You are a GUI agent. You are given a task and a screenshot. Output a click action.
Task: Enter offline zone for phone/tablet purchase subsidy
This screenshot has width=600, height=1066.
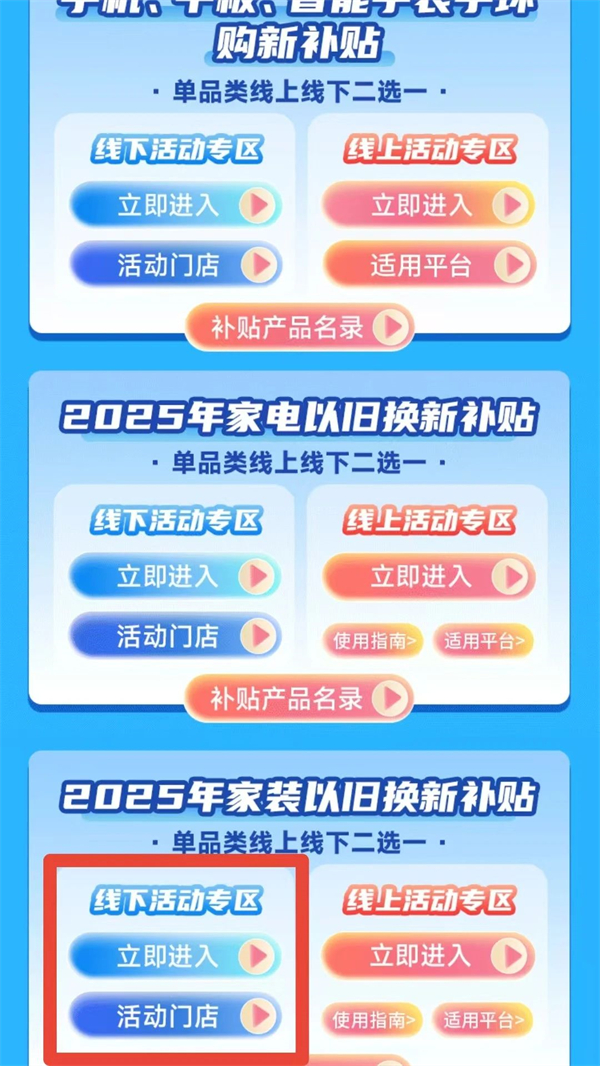(x=175, y=206)
